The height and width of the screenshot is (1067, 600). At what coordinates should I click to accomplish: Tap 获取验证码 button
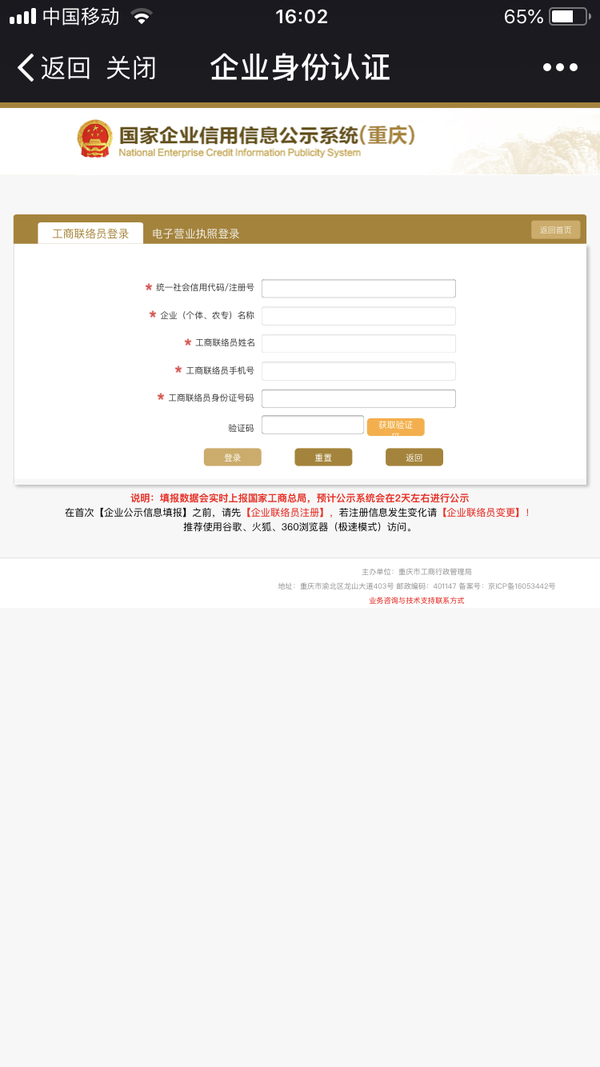point(395,427)
